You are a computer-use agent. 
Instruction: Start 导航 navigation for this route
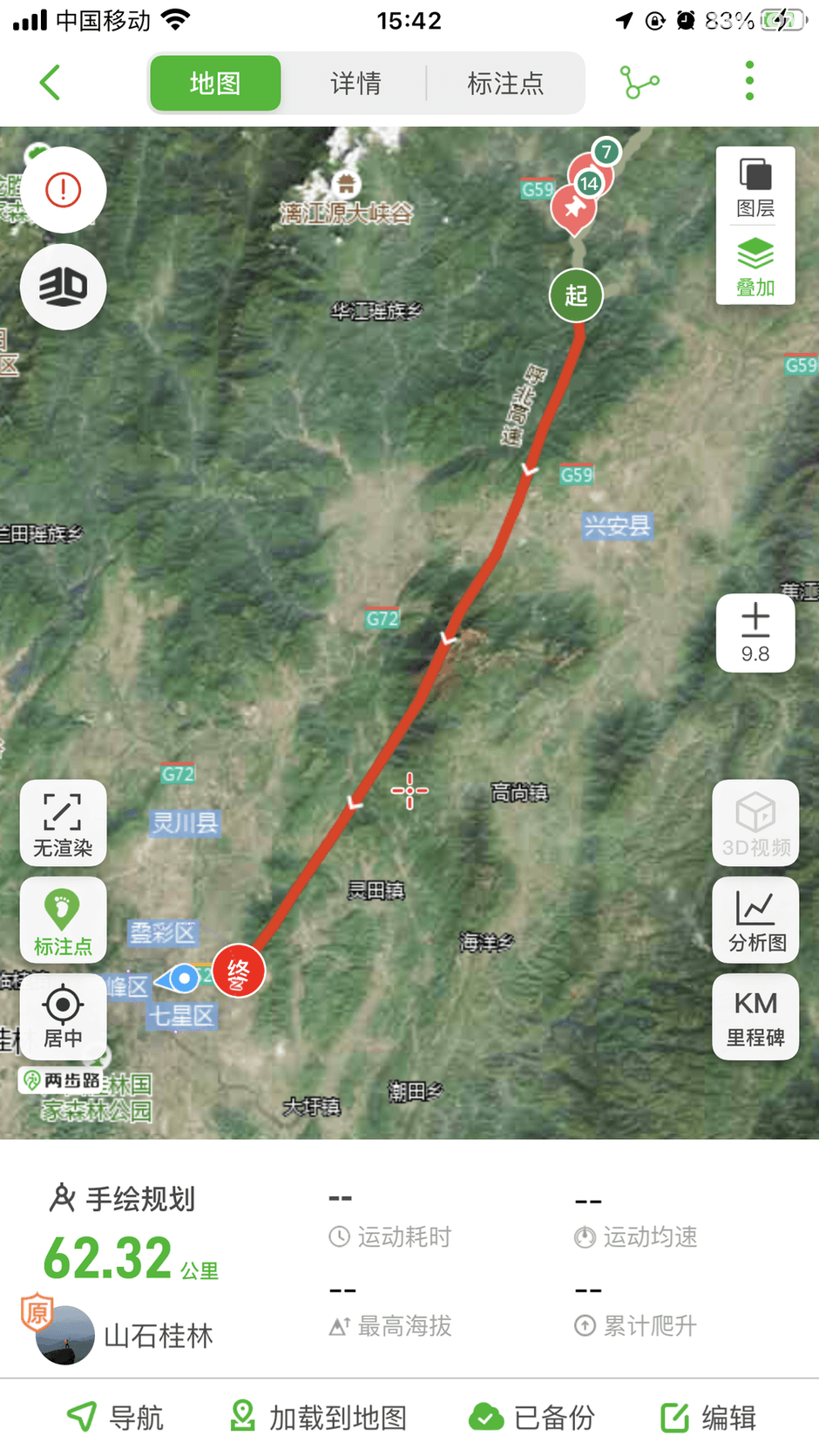[x=115, y=1418]
